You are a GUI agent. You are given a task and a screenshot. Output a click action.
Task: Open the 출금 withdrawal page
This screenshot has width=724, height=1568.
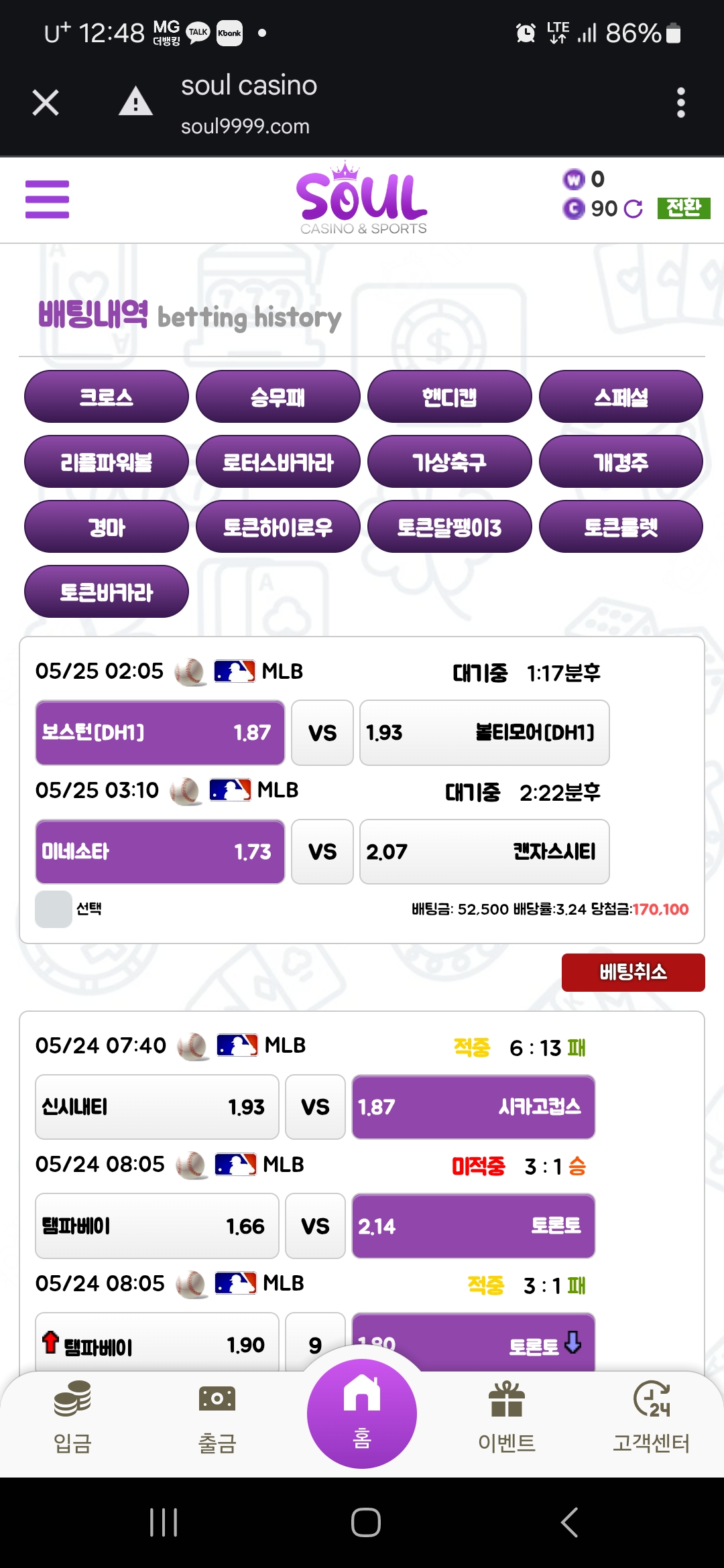(217, 1417)
